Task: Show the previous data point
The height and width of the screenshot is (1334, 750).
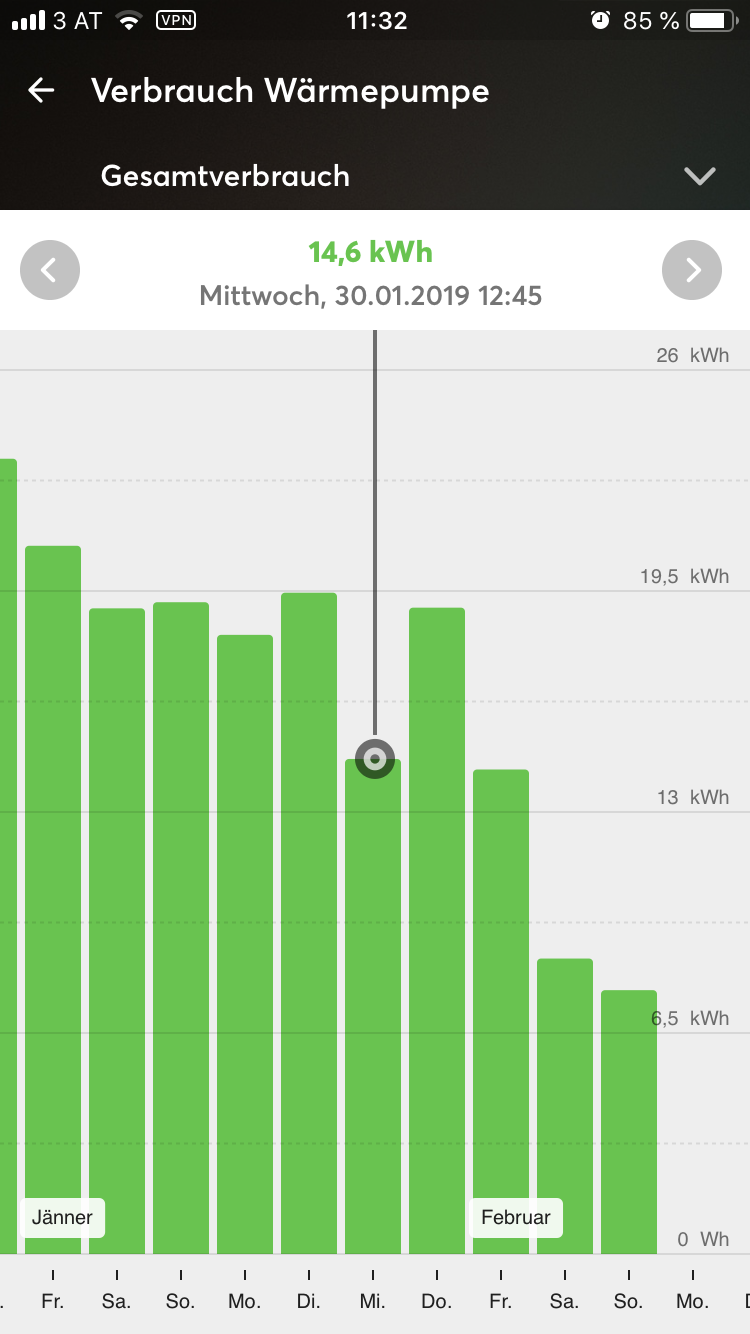Action: (x=50, y=270)
